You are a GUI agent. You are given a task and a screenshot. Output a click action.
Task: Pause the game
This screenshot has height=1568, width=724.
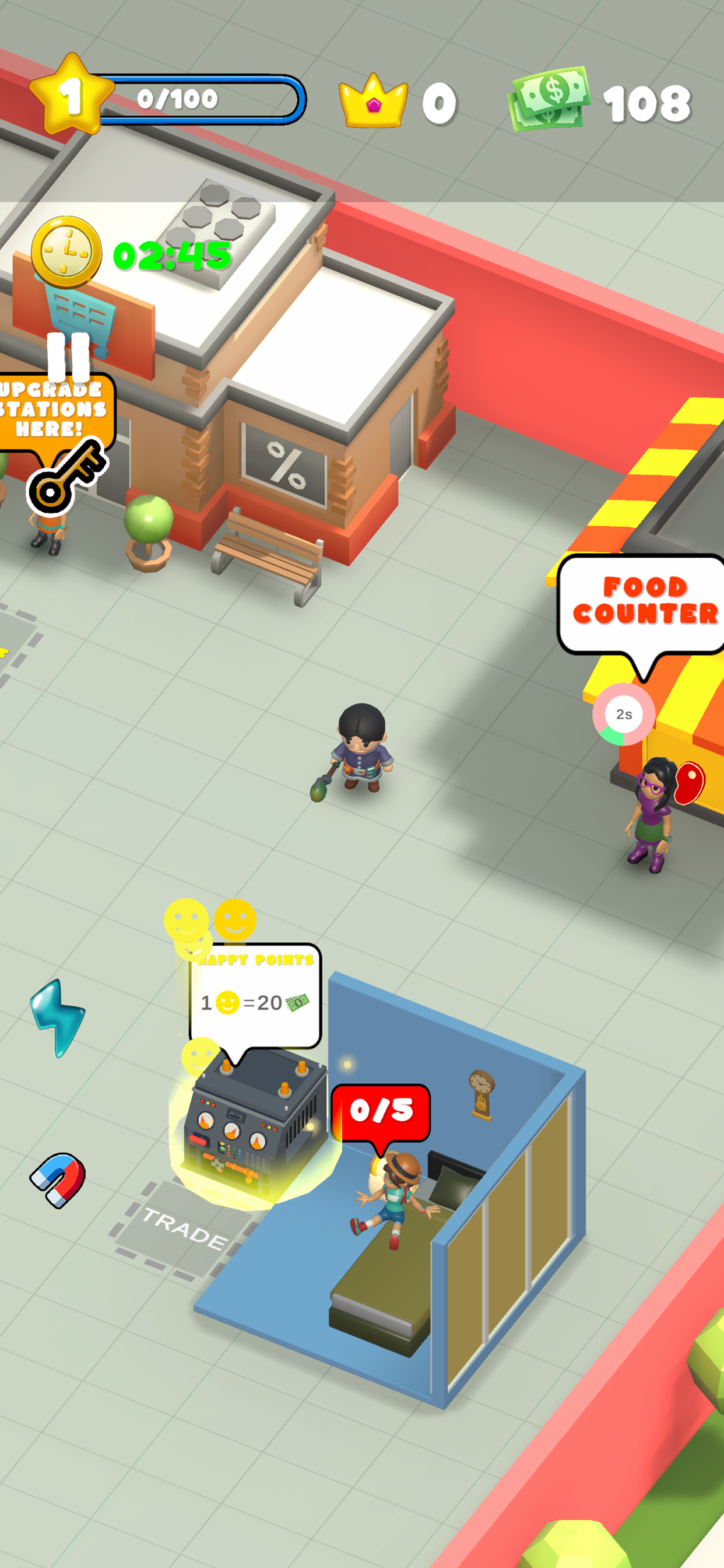(x=68, y=356)
